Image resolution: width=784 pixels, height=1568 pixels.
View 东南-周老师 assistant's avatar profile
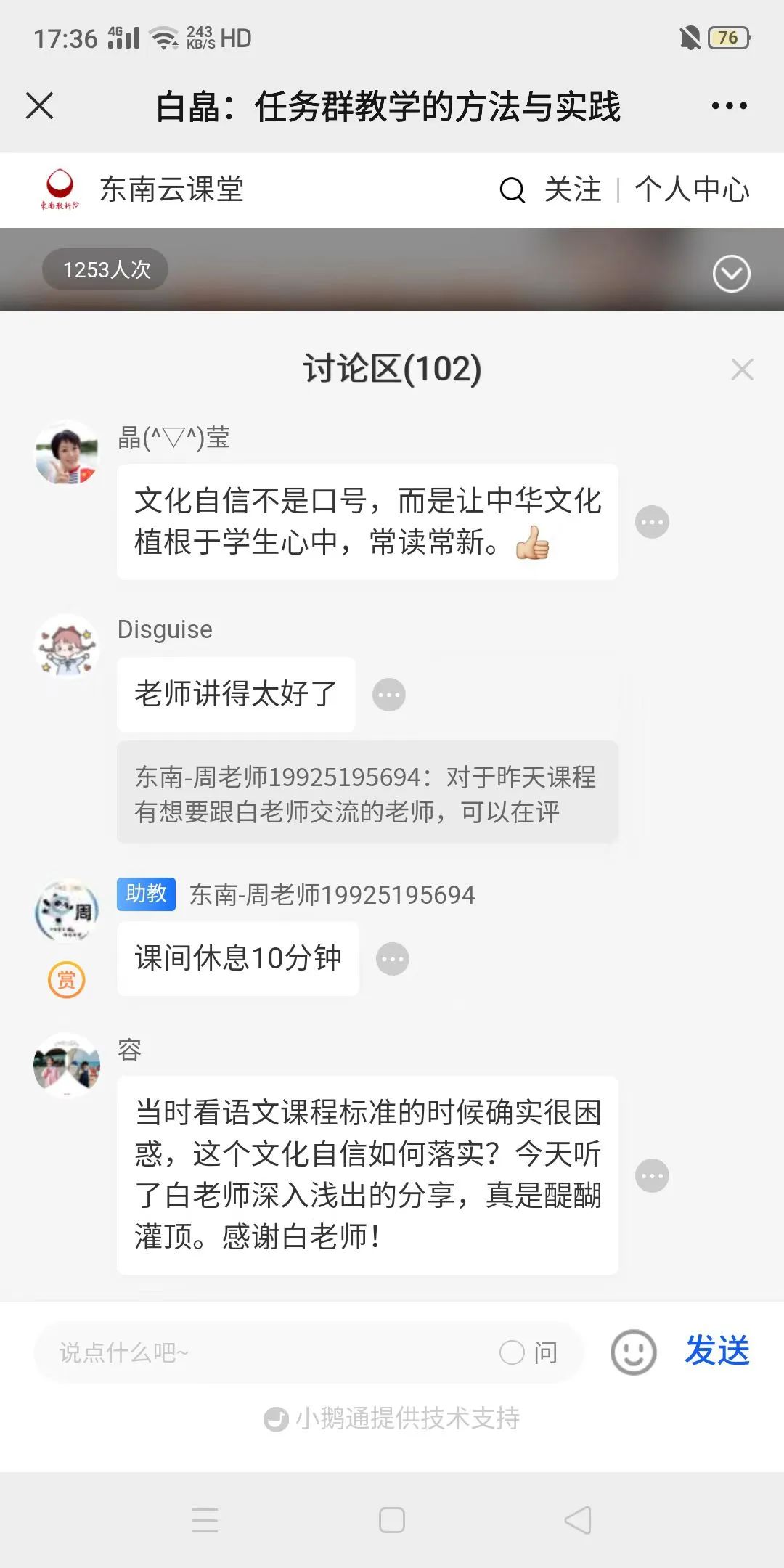(67, 911)
